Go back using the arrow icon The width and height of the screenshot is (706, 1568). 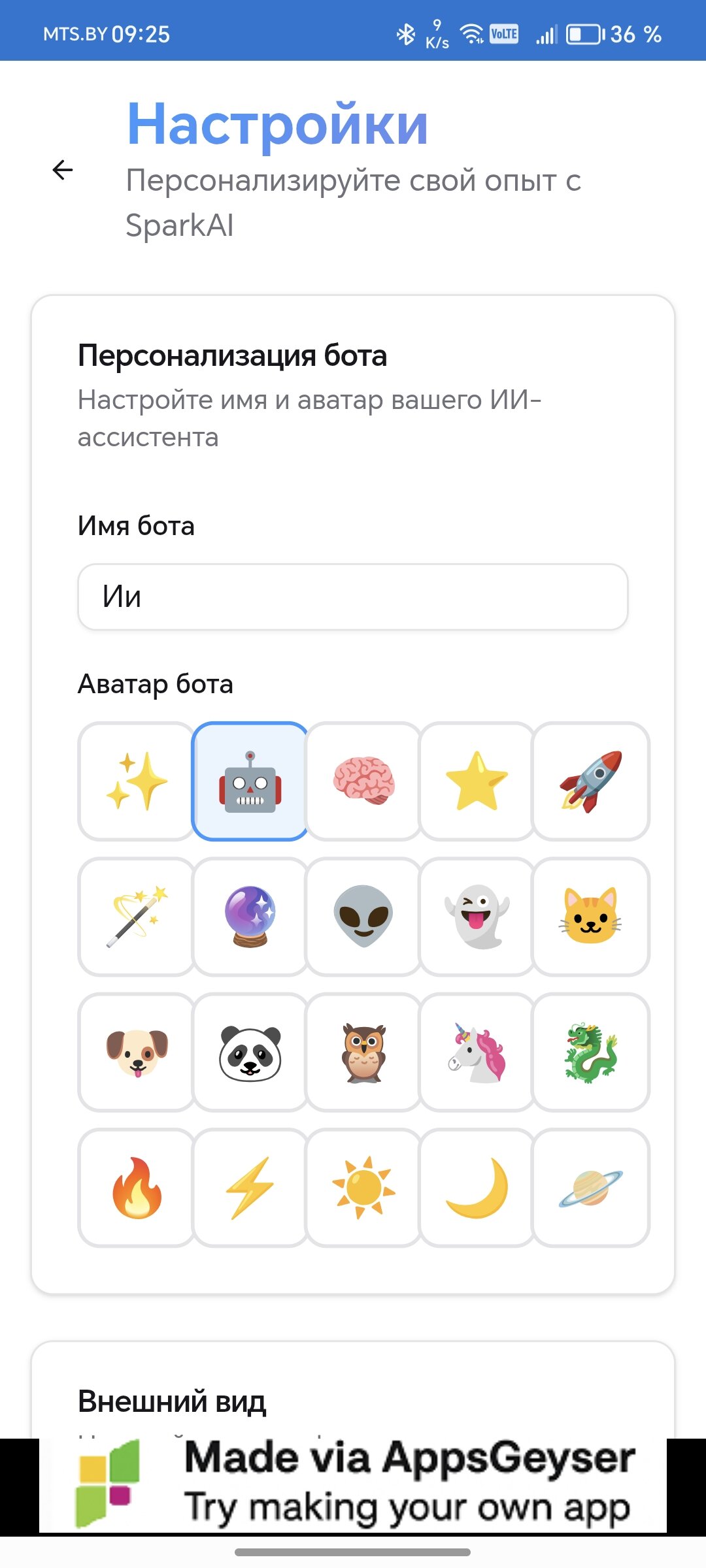point(63,170)
